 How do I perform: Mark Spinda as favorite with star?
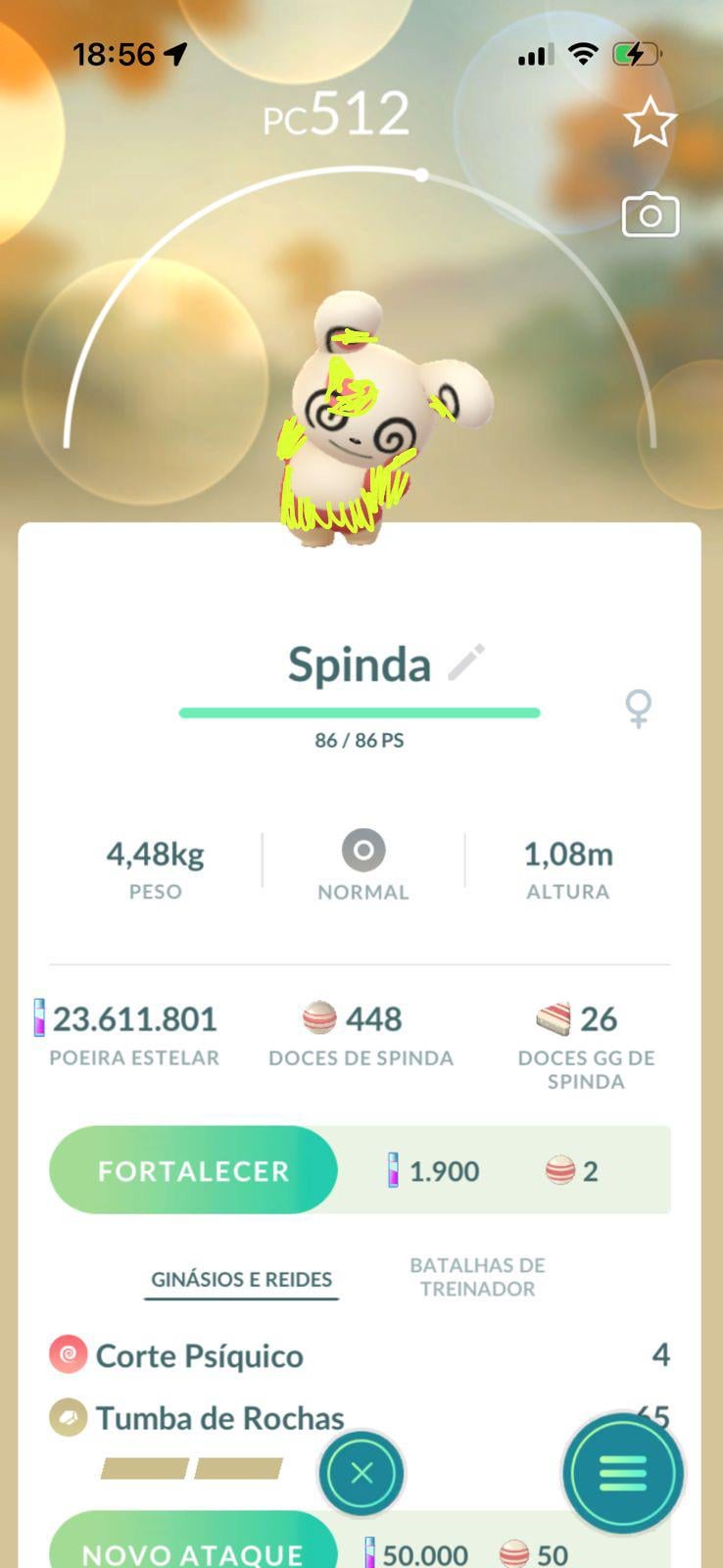coord(650,123)
